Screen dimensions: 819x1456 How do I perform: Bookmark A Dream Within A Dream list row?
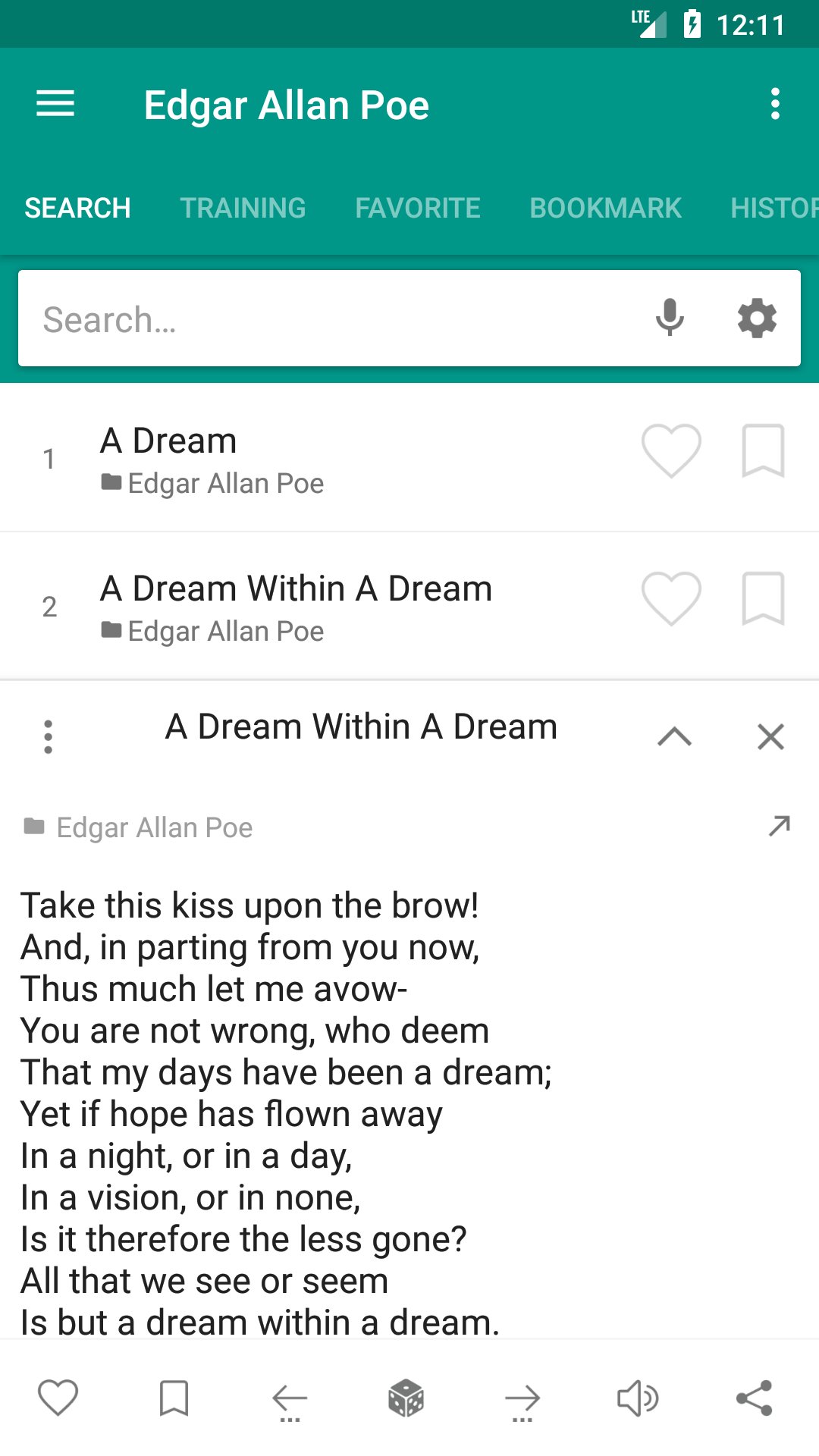[762, 599]
